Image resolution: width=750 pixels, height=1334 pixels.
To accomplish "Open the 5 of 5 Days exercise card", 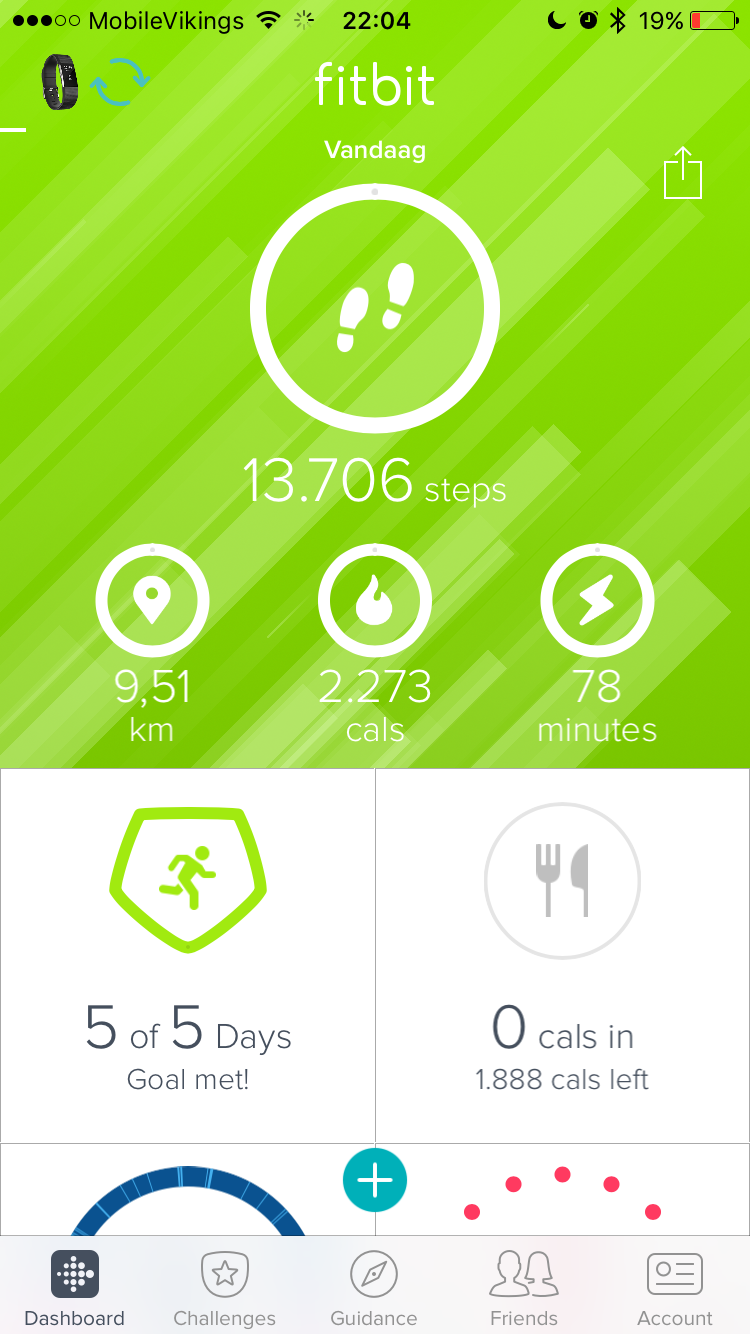I will pyautogui.click(x=188, y=955).
